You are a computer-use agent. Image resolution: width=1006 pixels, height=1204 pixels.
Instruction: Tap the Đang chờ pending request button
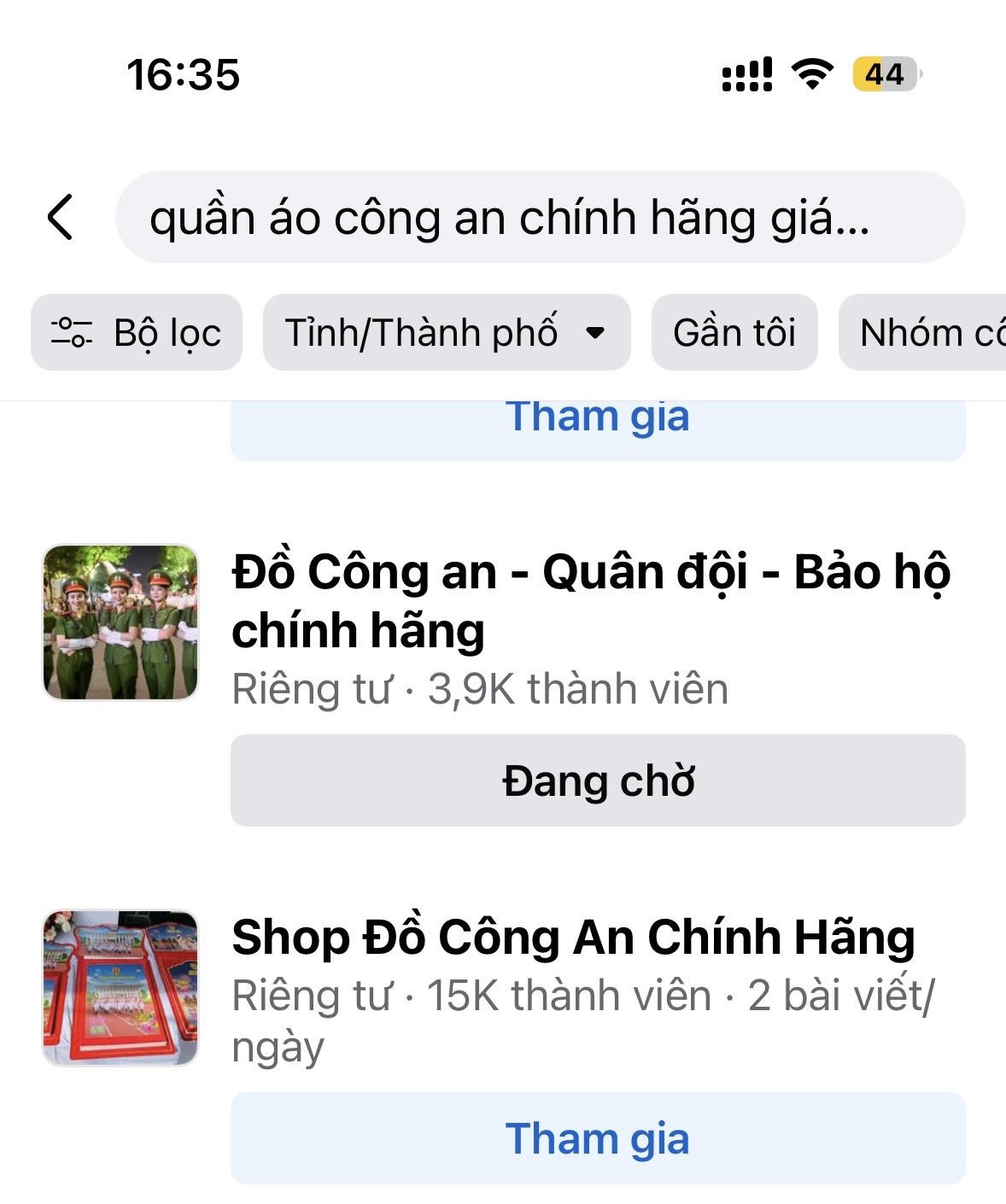(x=598, y=780)
